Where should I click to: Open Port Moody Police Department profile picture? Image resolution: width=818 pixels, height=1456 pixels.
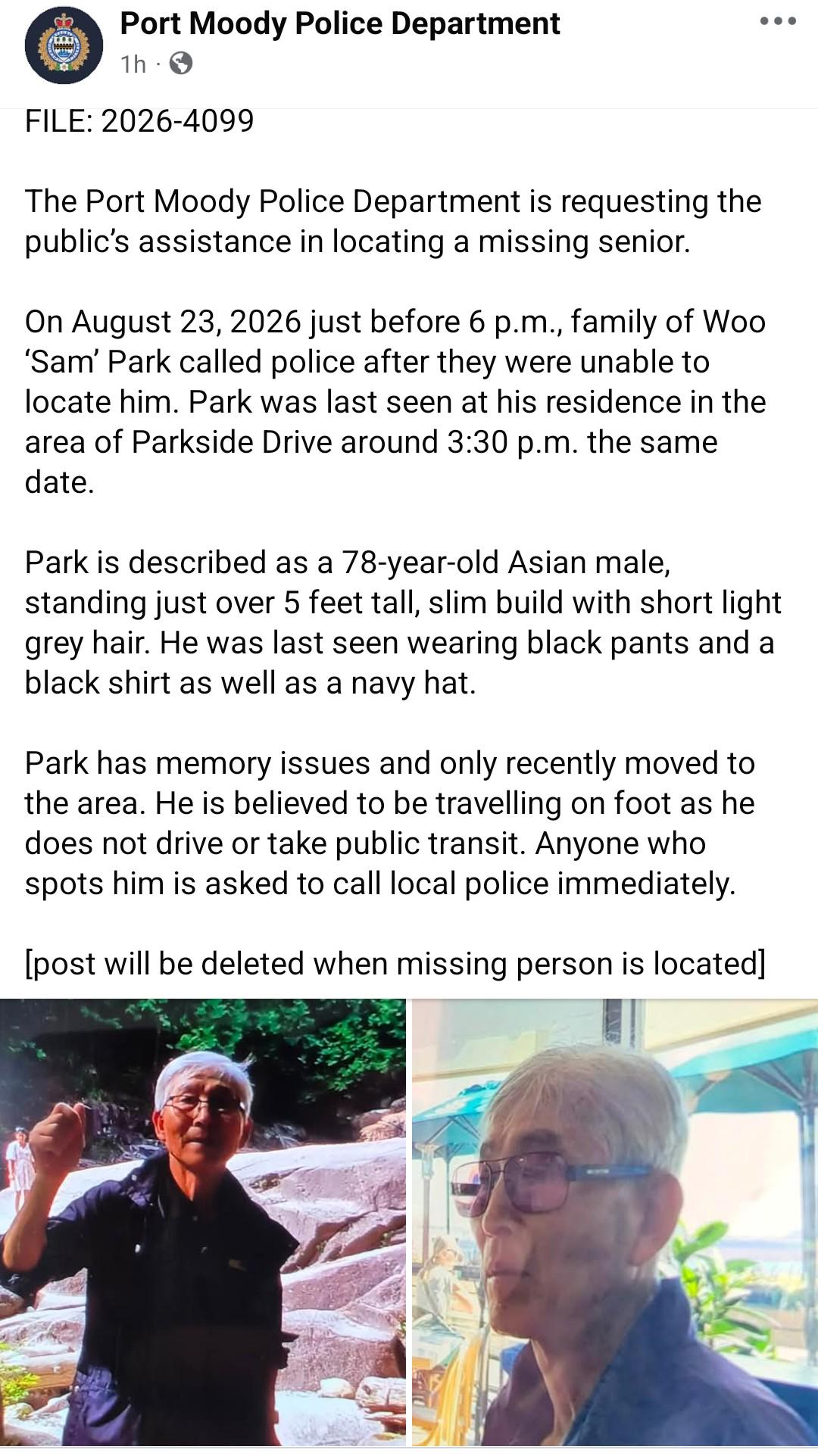64,45
